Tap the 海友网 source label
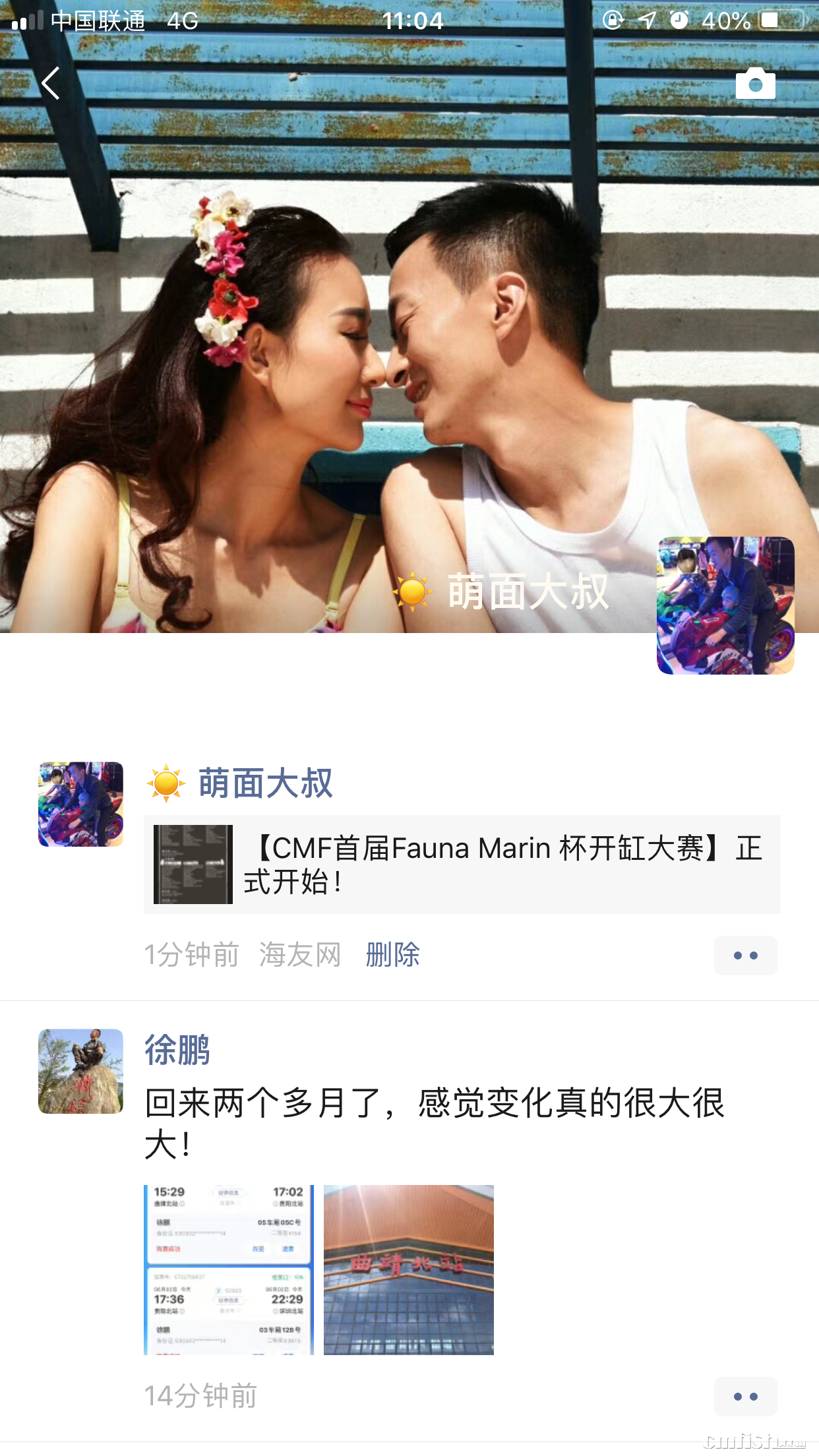The height and width of the screenshot is (1456, 819). coord(300,955)
